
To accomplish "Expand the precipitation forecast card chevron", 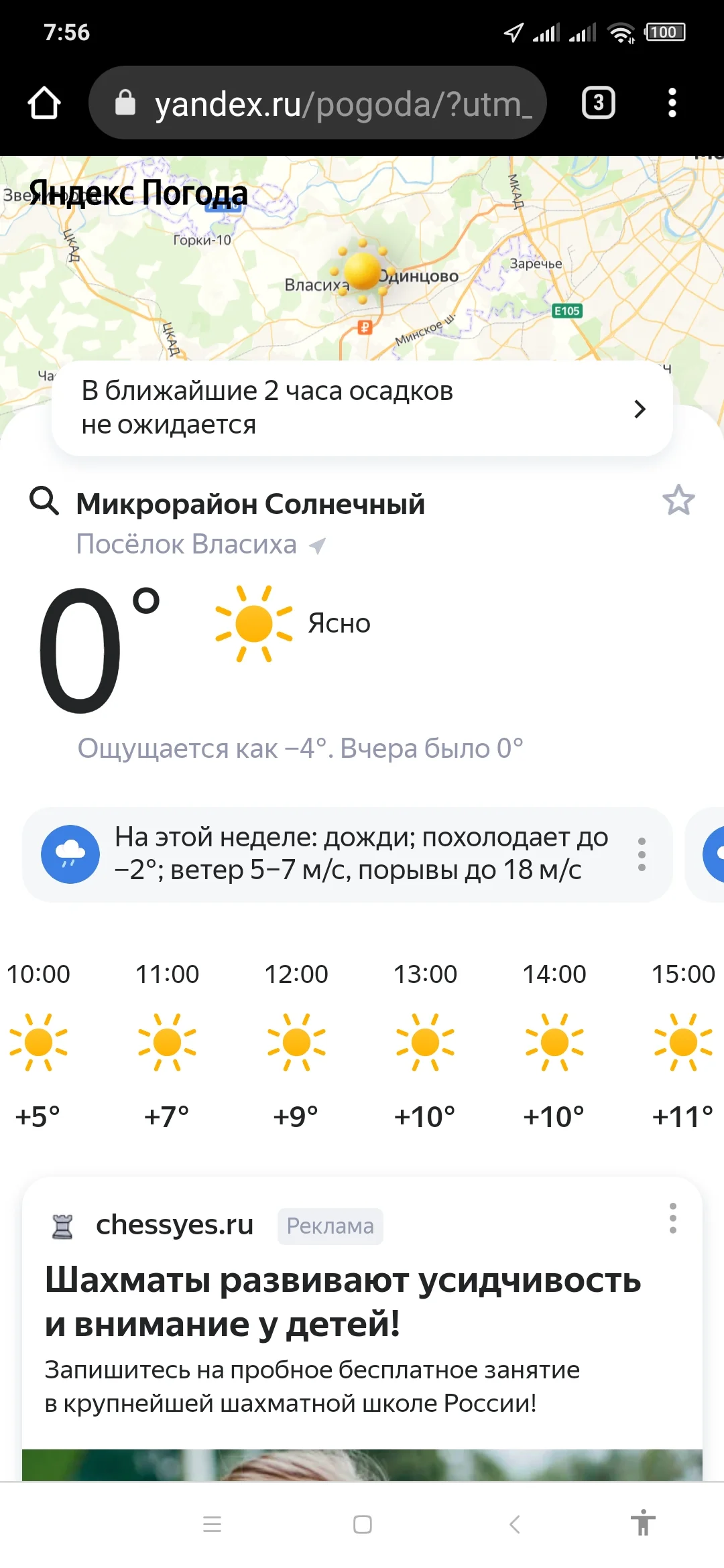I will [640, 408].
